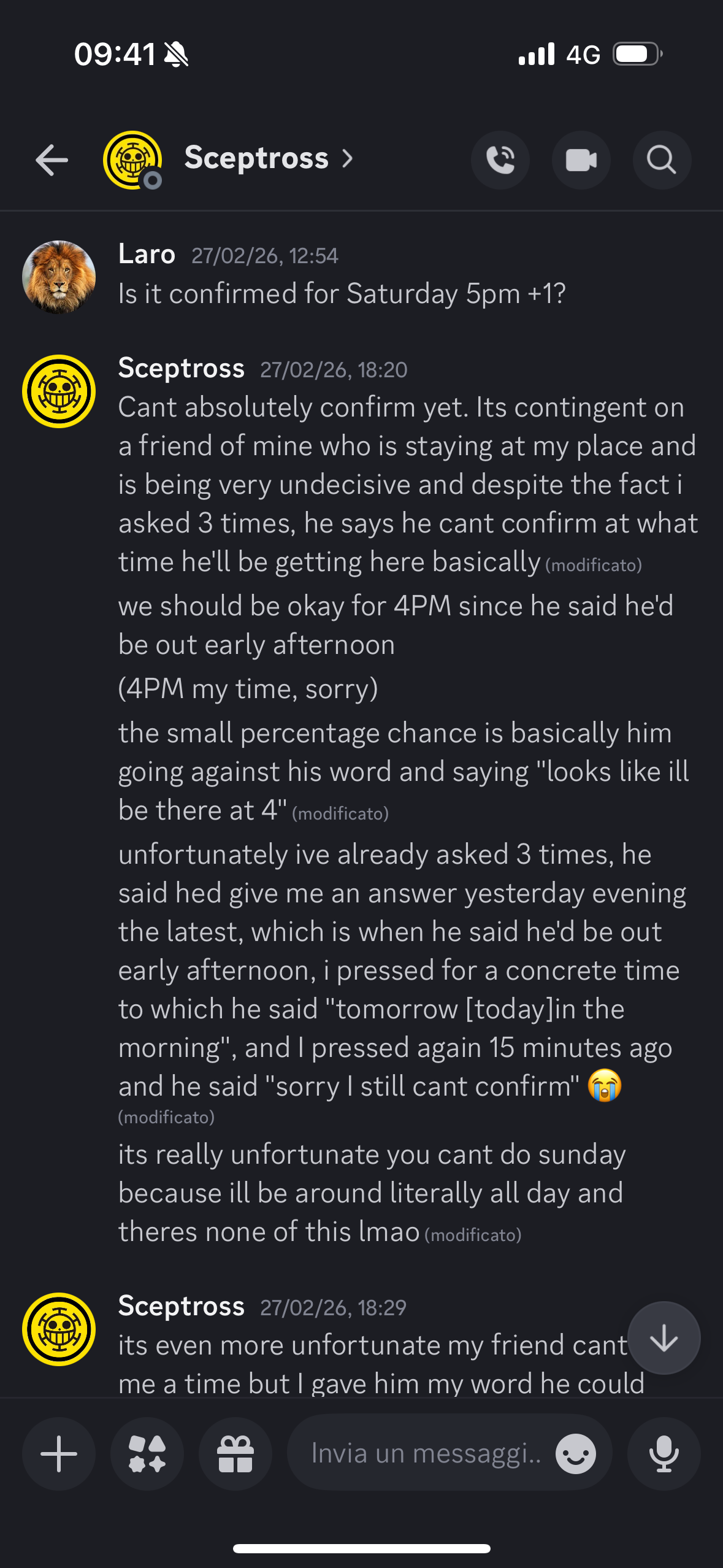This screenshot has width=723, height=1568.
Task: Record a voice message with microphone
Action: click(664, 1453)
